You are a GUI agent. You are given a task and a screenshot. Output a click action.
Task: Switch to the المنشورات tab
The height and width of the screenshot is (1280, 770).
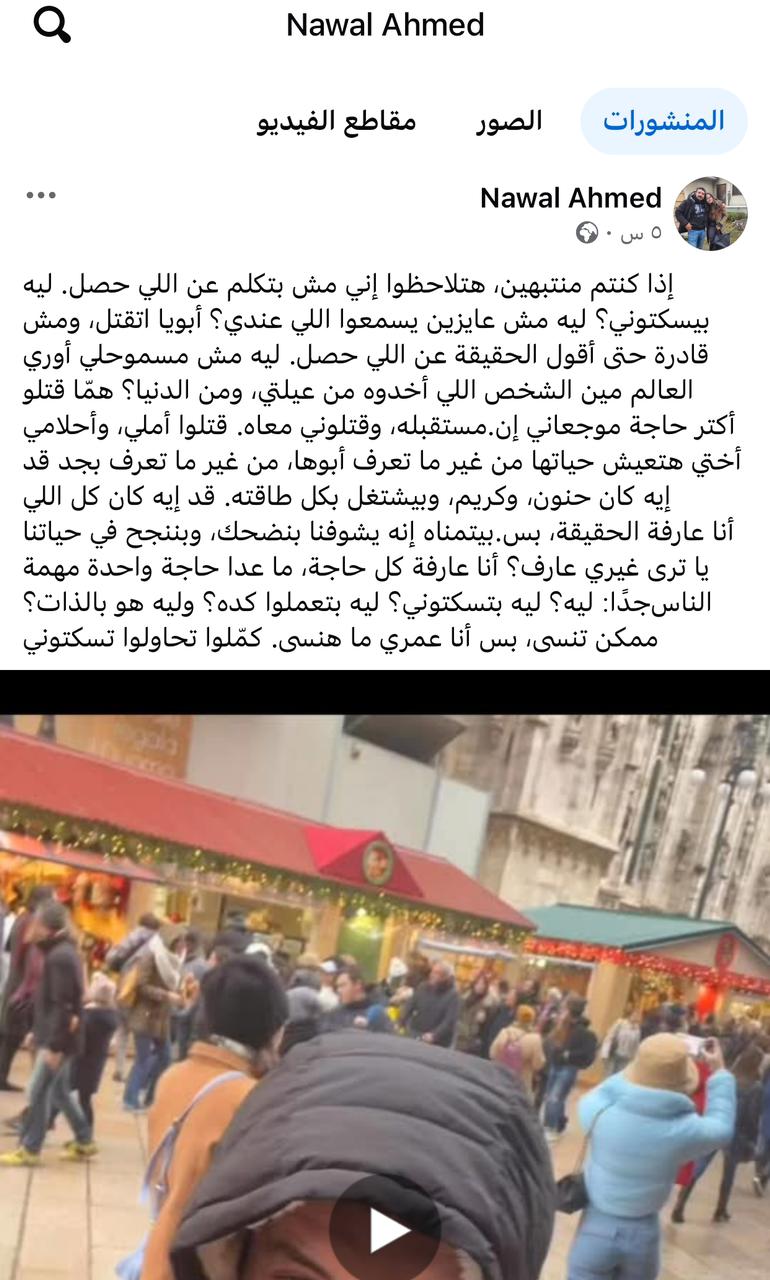(x=663, y=121)
